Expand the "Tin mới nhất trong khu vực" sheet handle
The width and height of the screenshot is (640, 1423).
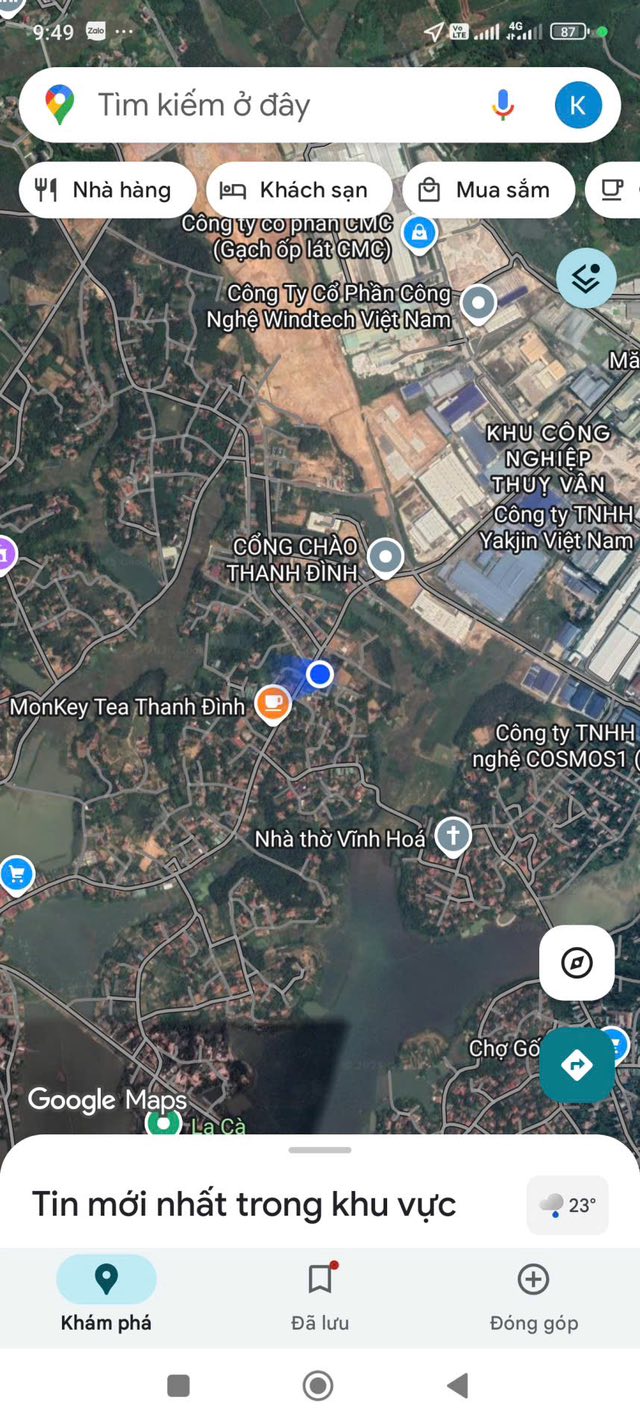(x=320, y=1150)
